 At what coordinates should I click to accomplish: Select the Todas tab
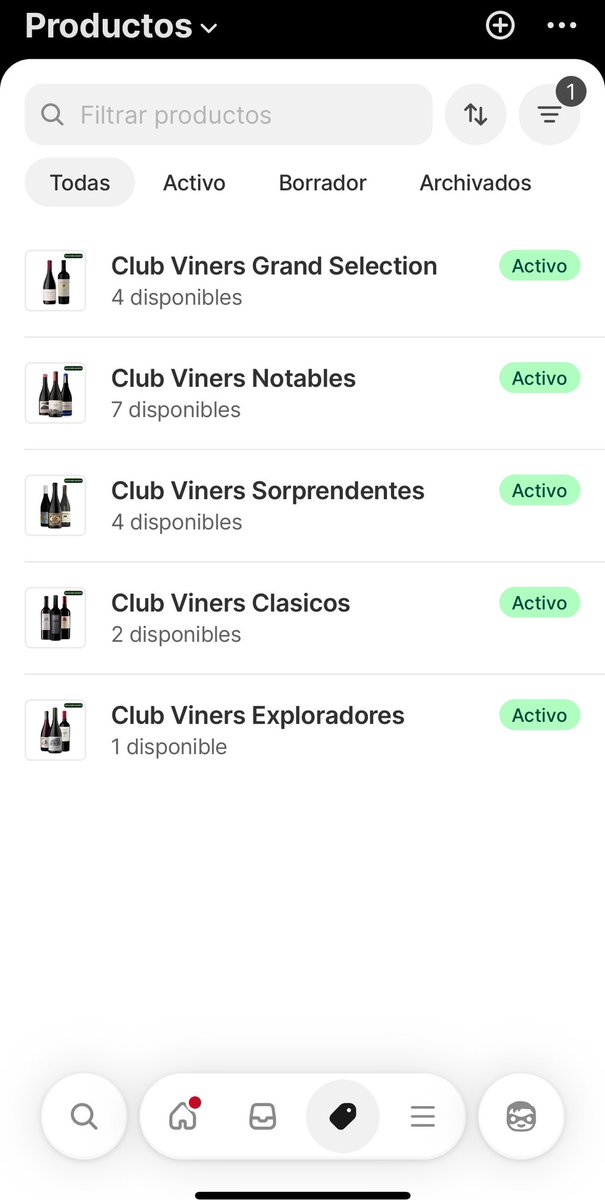(x=80, y=183)
